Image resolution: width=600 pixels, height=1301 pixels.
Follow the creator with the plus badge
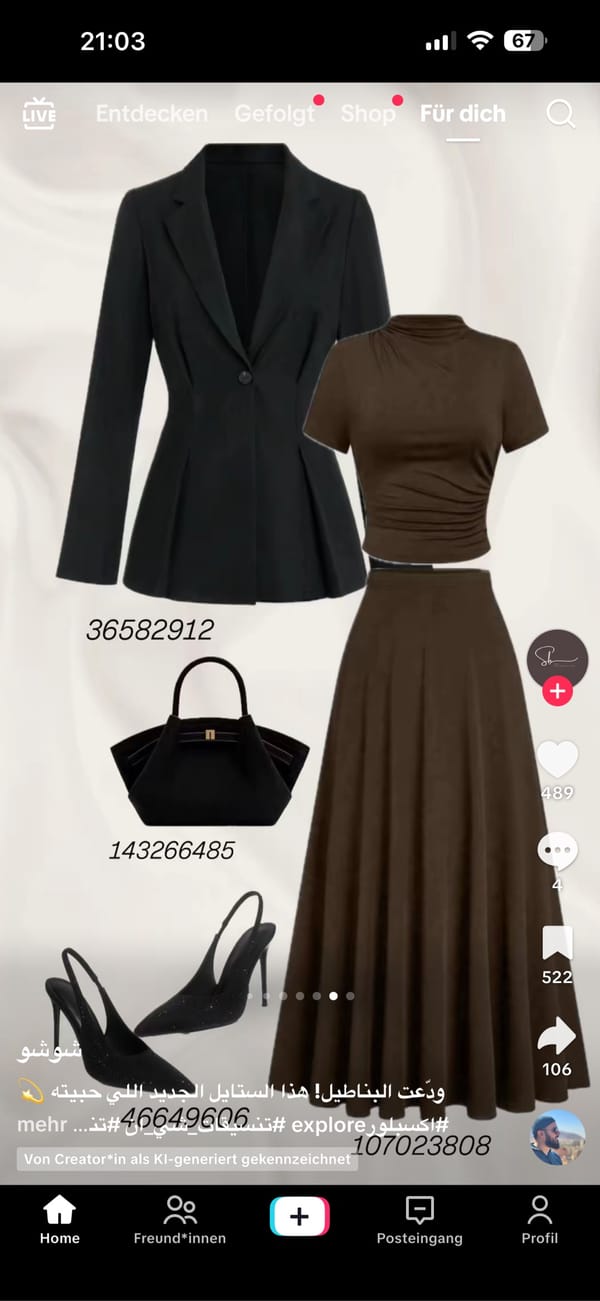point(557,691)
